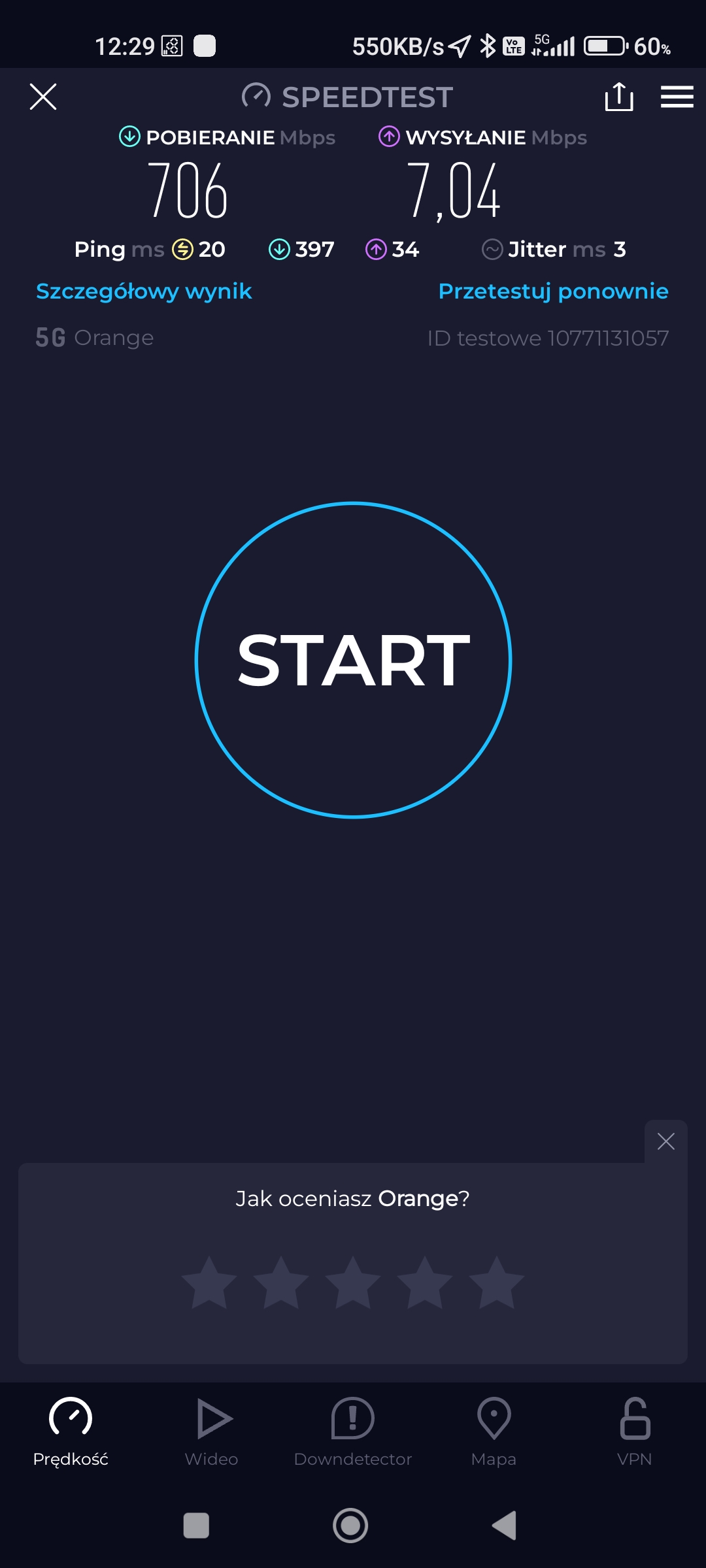Close the result with the X icon
Screen dimensions: 706x1568
pyautogui.click(x=43, y=97)
